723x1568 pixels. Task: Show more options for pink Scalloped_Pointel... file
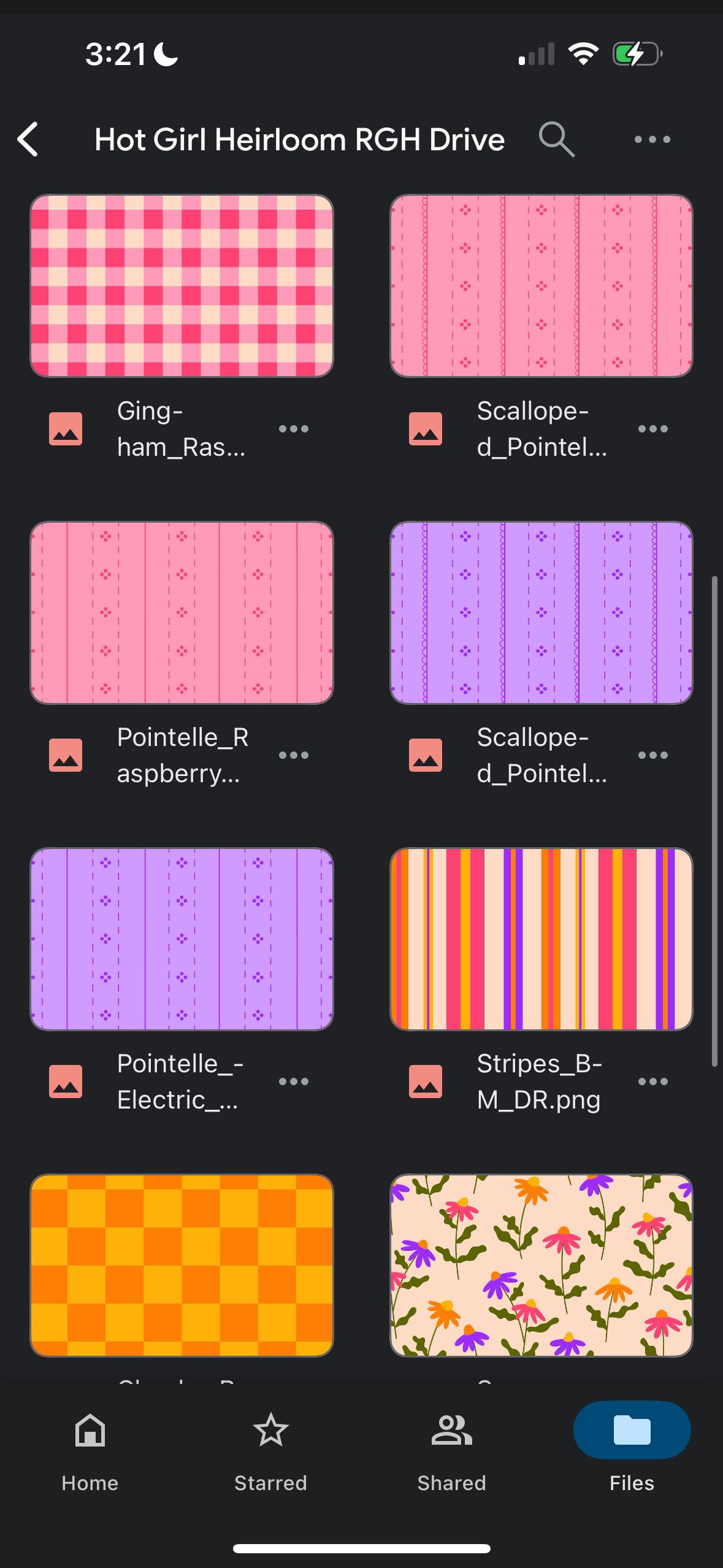pyautogui.click(x=652, y=429)
